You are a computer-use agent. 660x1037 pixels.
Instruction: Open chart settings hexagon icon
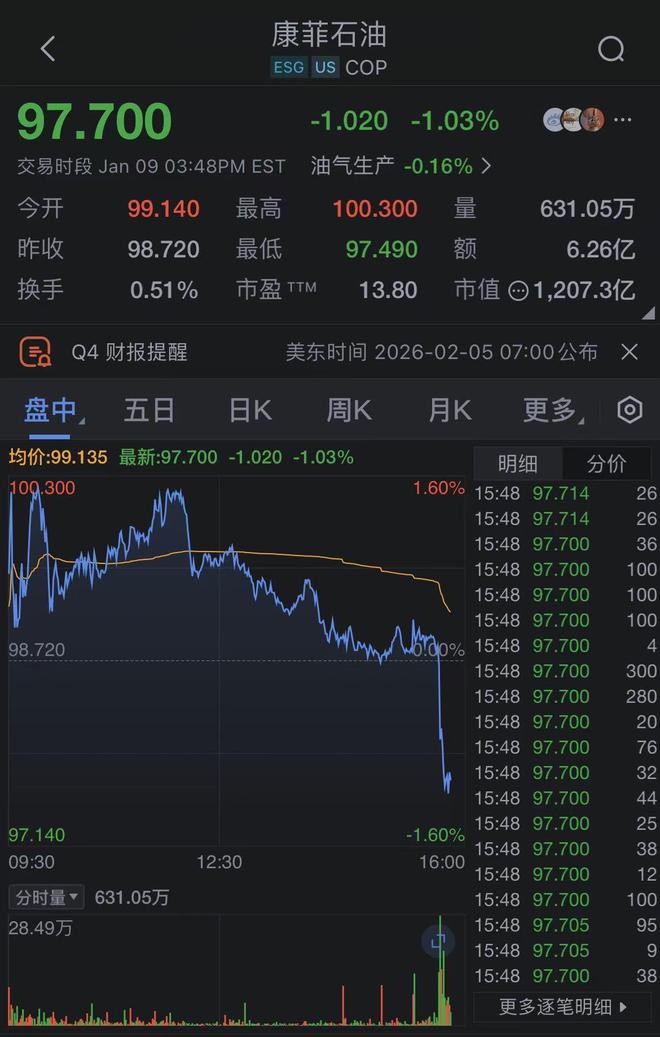[x=629, y=410]
